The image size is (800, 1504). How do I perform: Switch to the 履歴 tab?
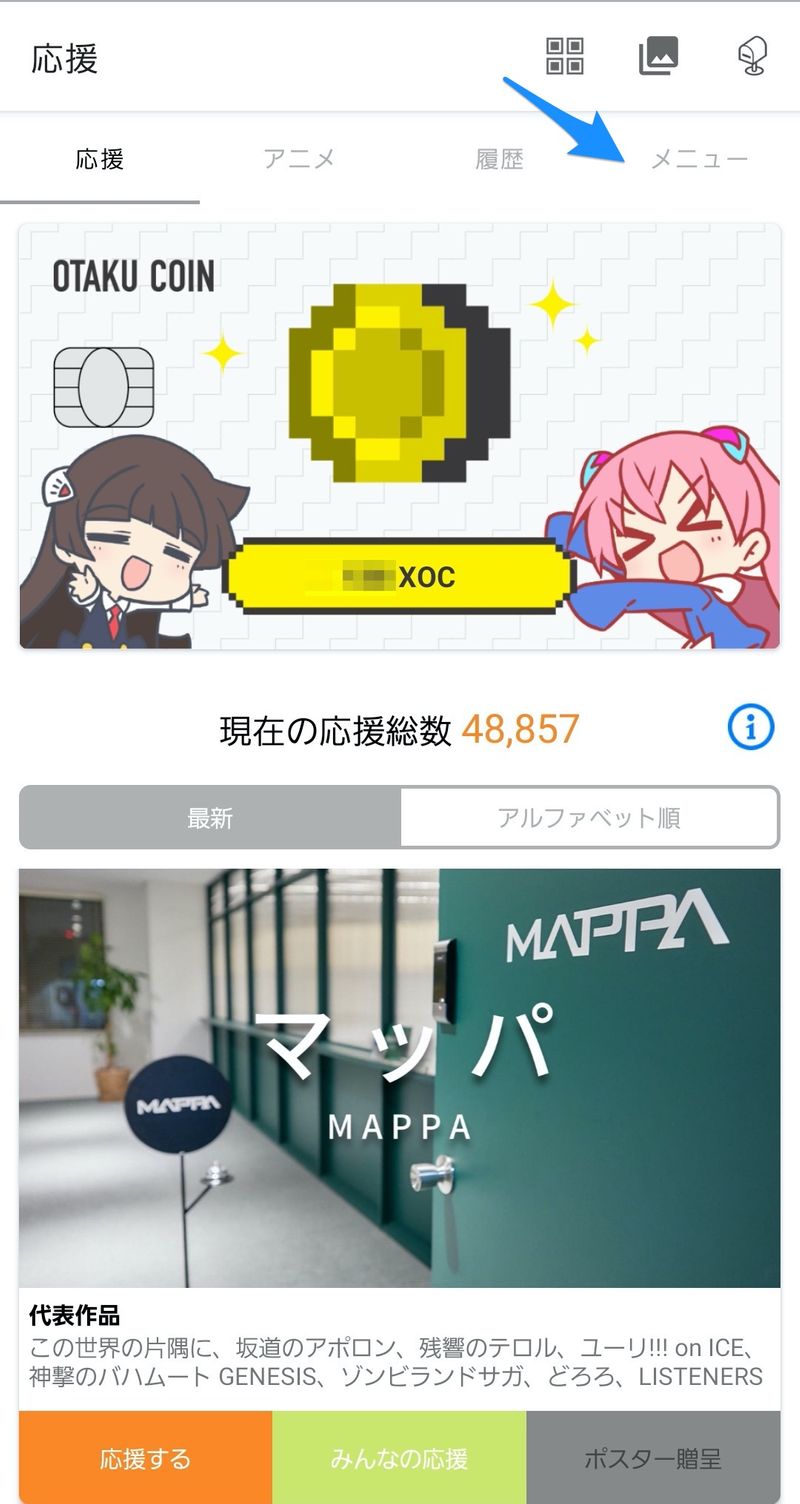[x=499, y=159]
